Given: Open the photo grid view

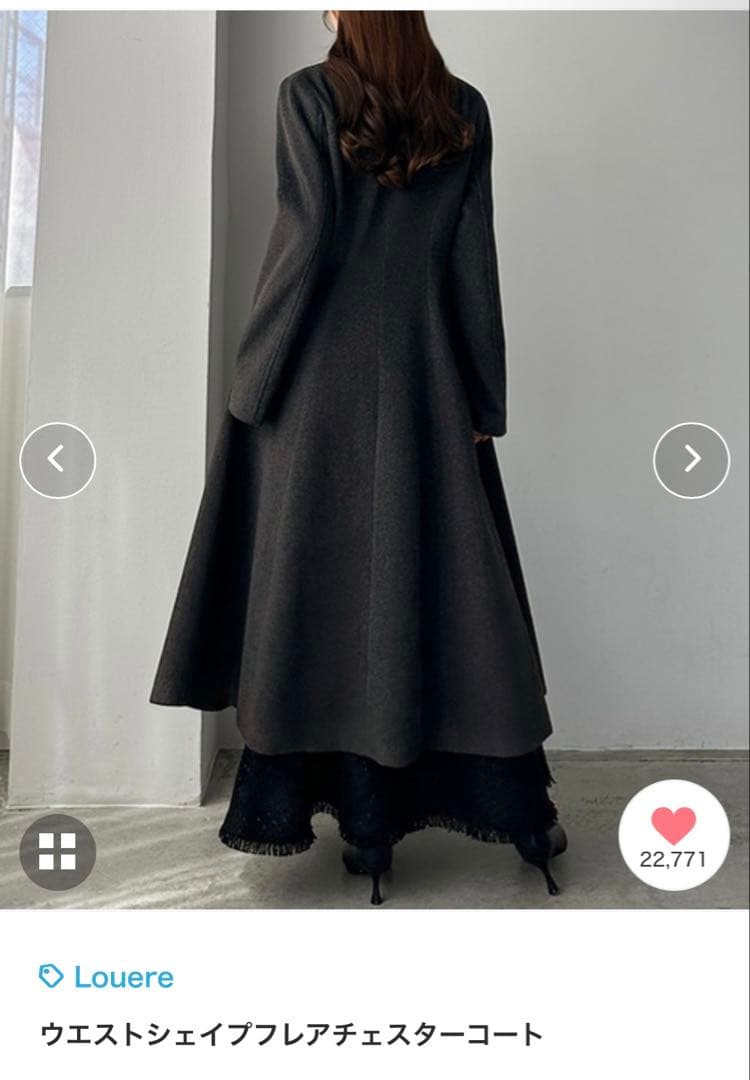Looking at the screenshot, I should point(57,852).
